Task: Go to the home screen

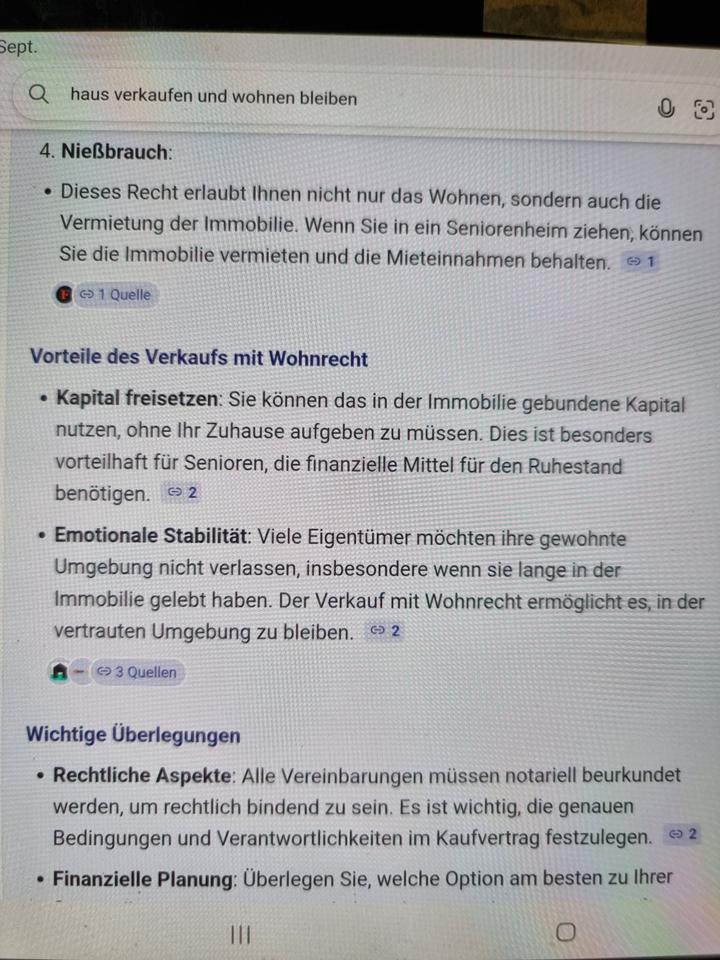Action: [565, 932]
